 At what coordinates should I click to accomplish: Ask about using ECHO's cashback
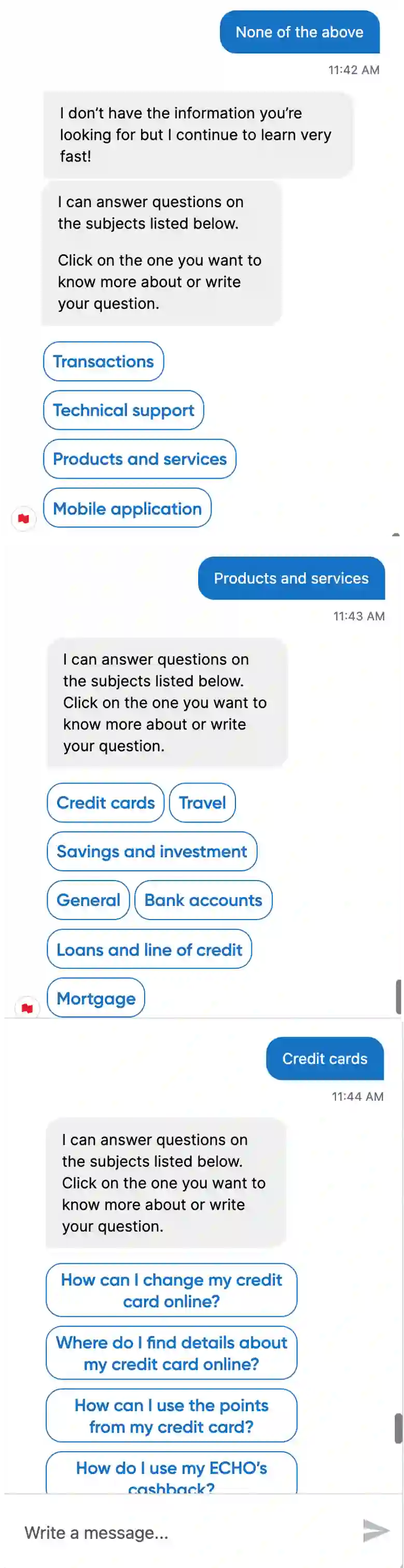pyautogui.click(x=172, y=1472)
